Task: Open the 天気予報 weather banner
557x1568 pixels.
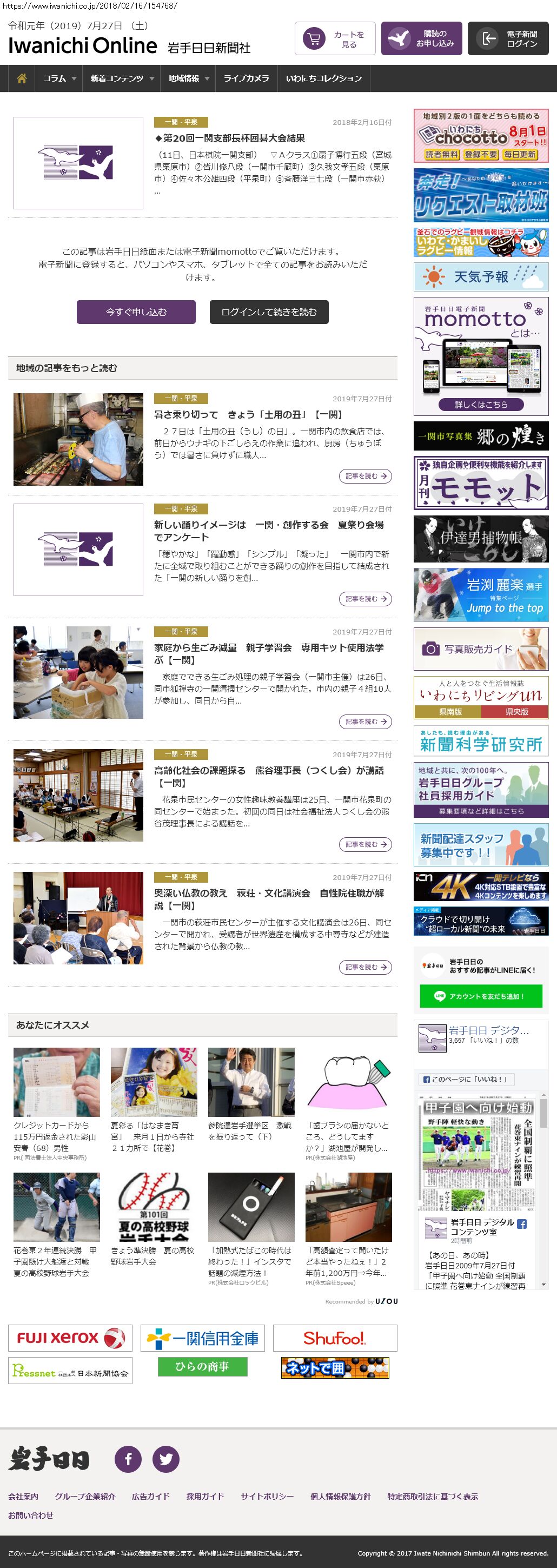Action: click(480, 277)
